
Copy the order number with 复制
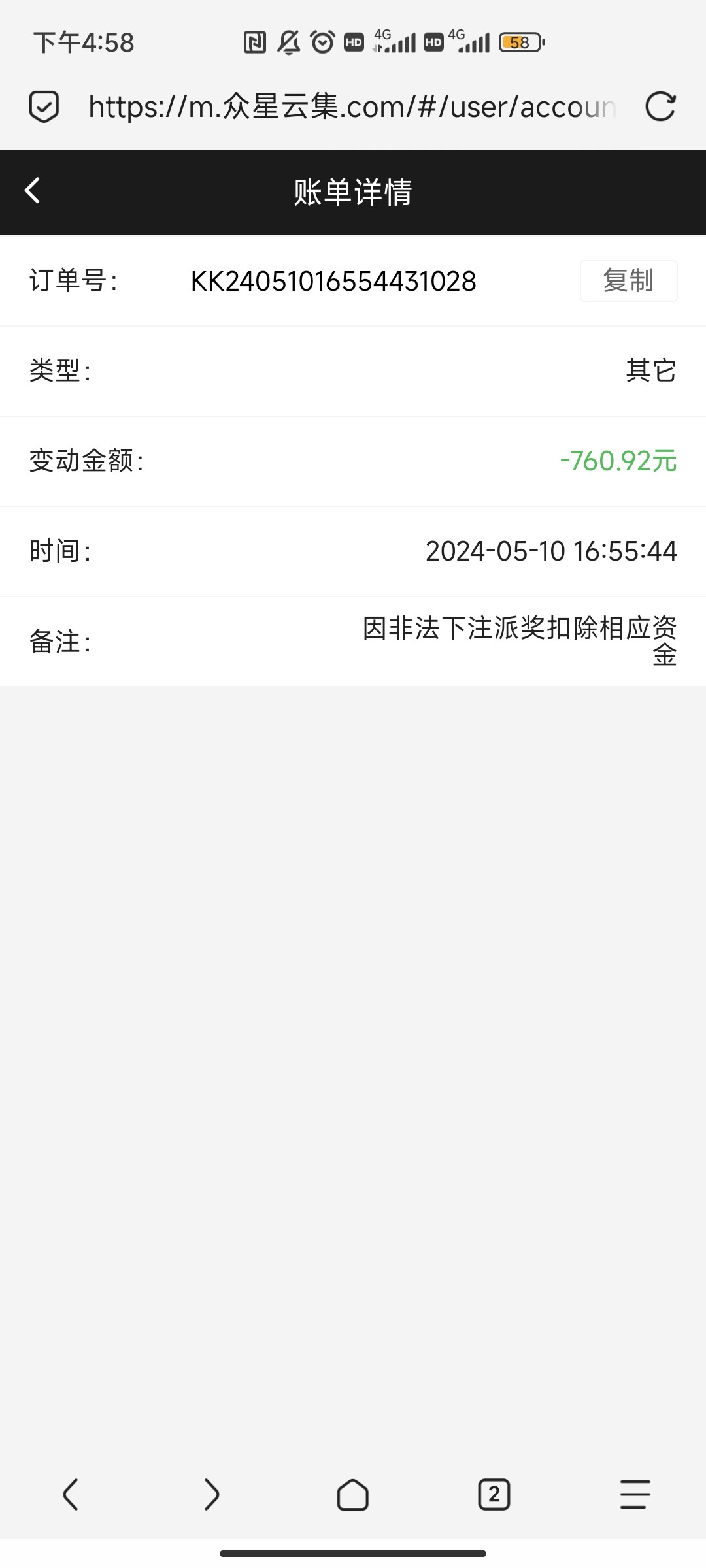click(x=628, y=281)
